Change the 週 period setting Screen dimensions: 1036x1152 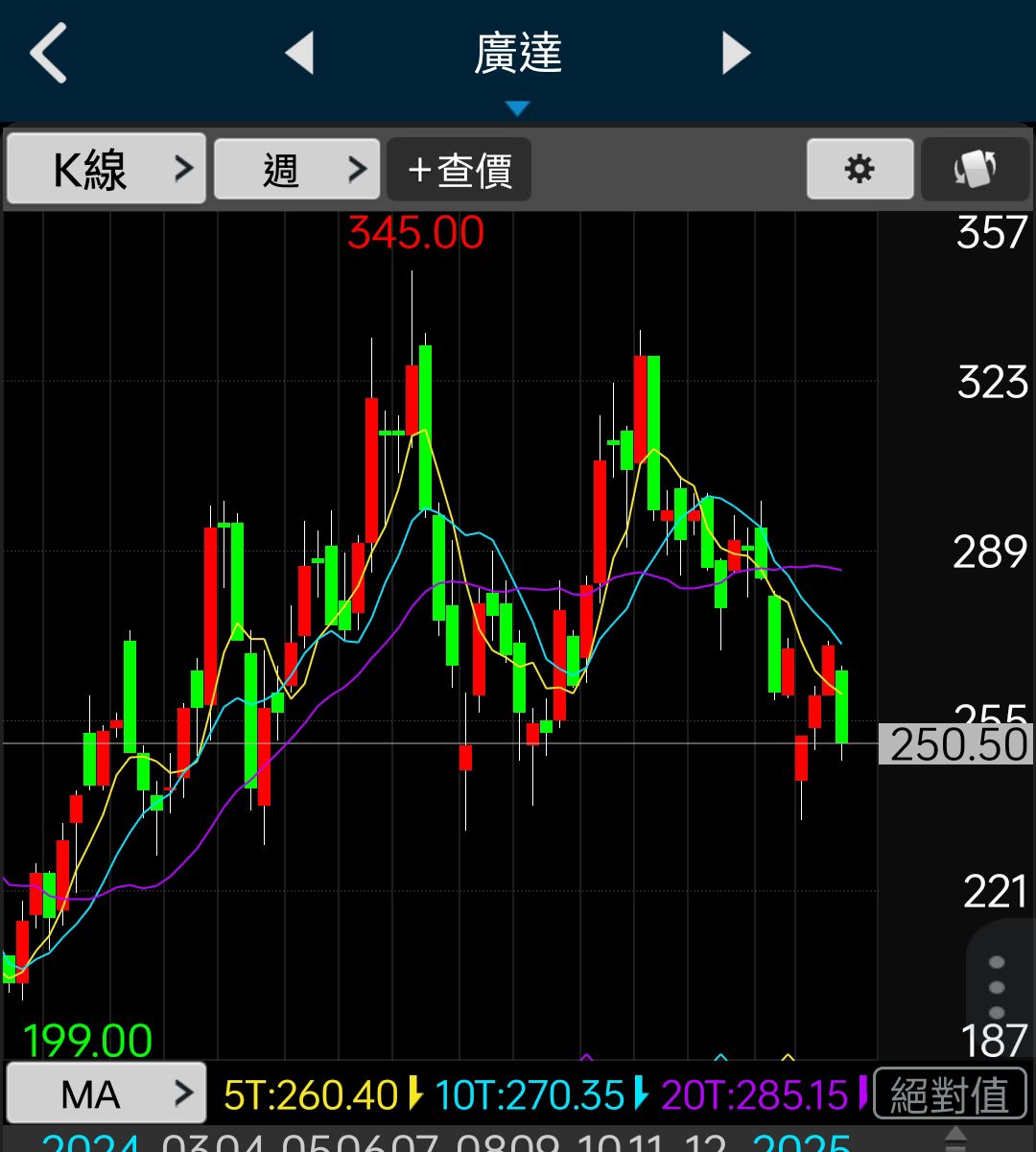point(296,170)
